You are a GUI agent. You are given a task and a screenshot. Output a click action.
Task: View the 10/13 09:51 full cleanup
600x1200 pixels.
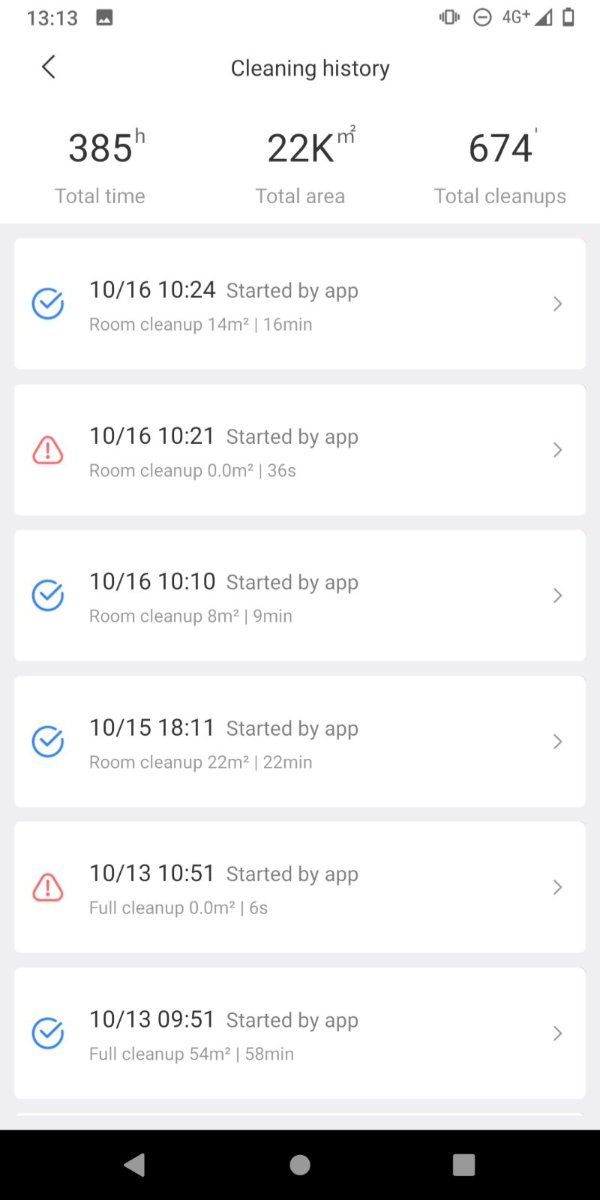(x=300, y=1034)
